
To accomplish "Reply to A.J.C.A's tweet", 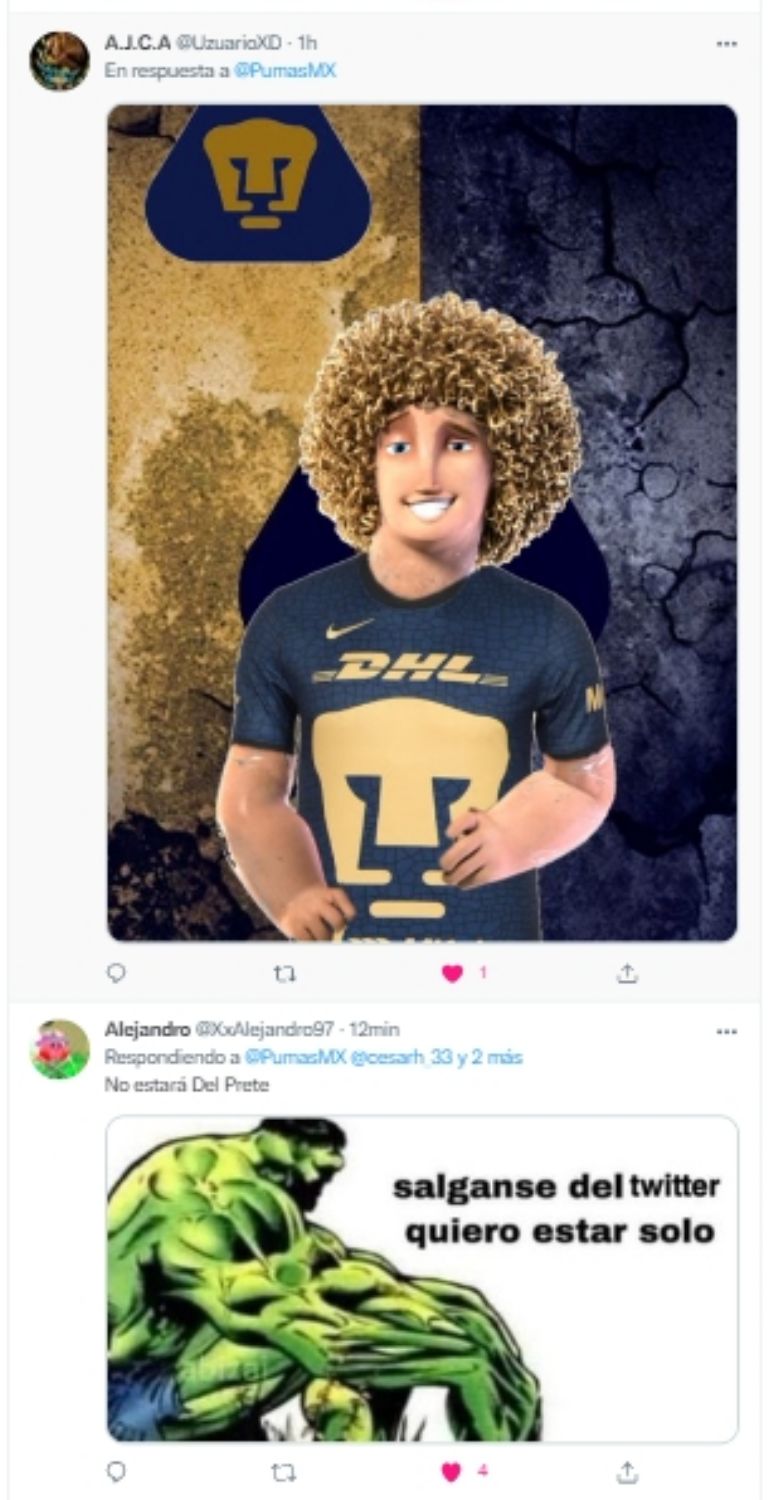I will (x=117, y=972).
